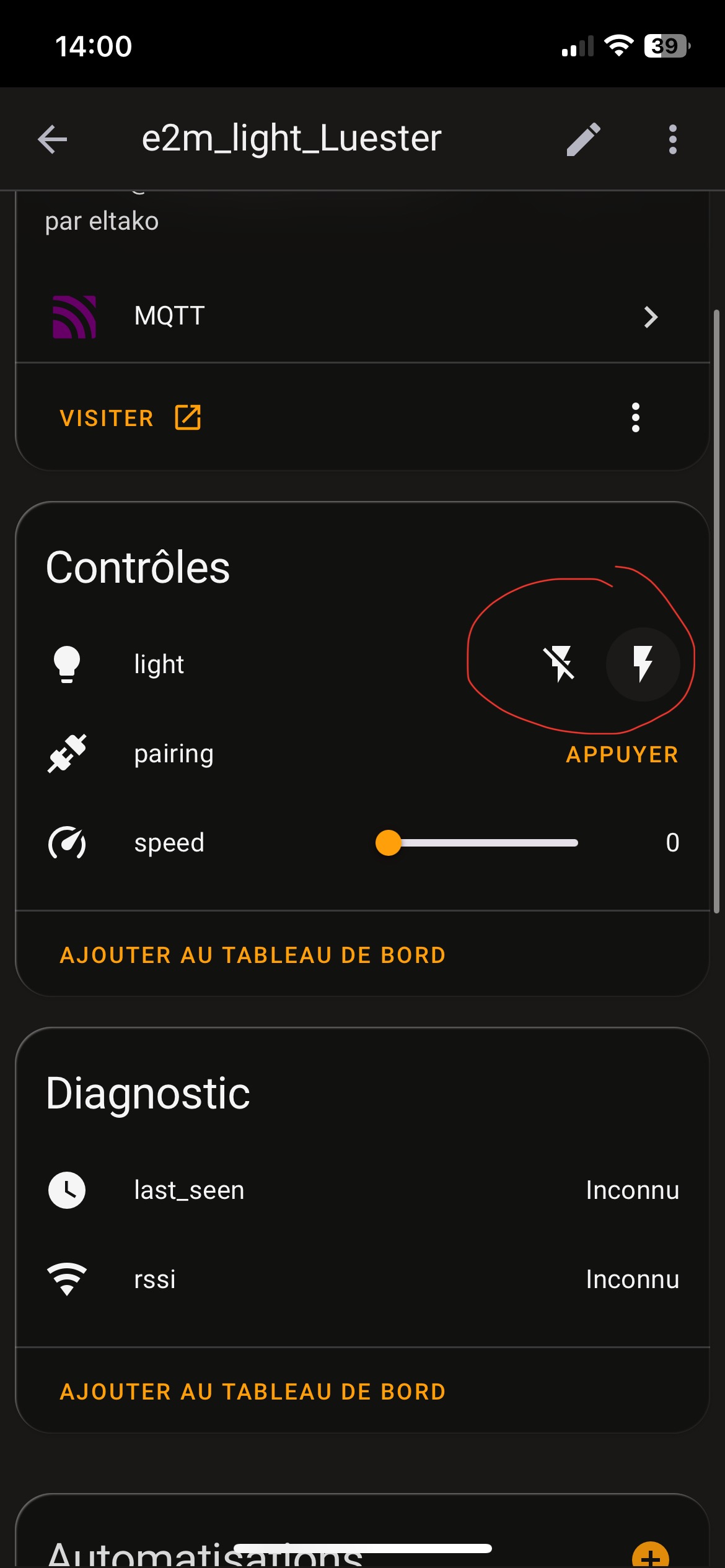Tap APPUYER for pairing
This screenshot has height=1568, width=725.
coord(622,754)
